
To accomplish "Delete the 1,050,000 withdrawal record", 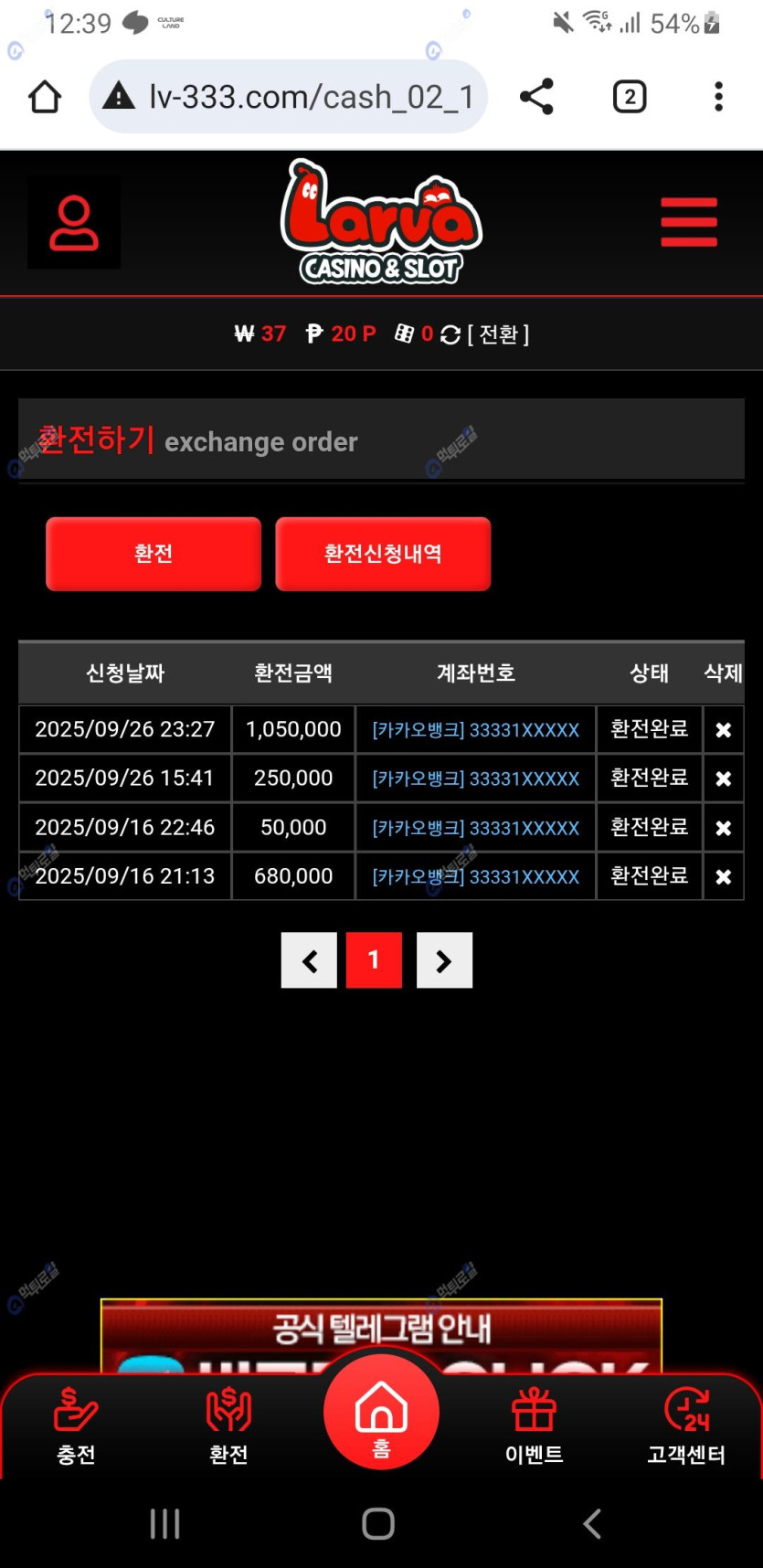I will click(723, 730).
